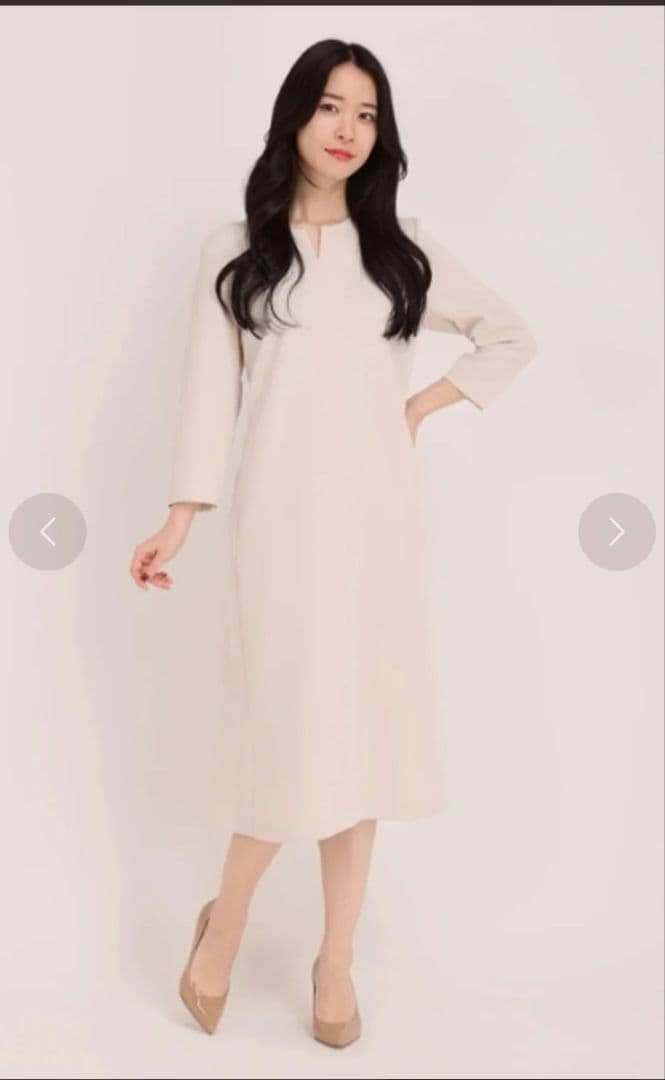
Task: Go to the previous product image
Action: pos(48,532)
